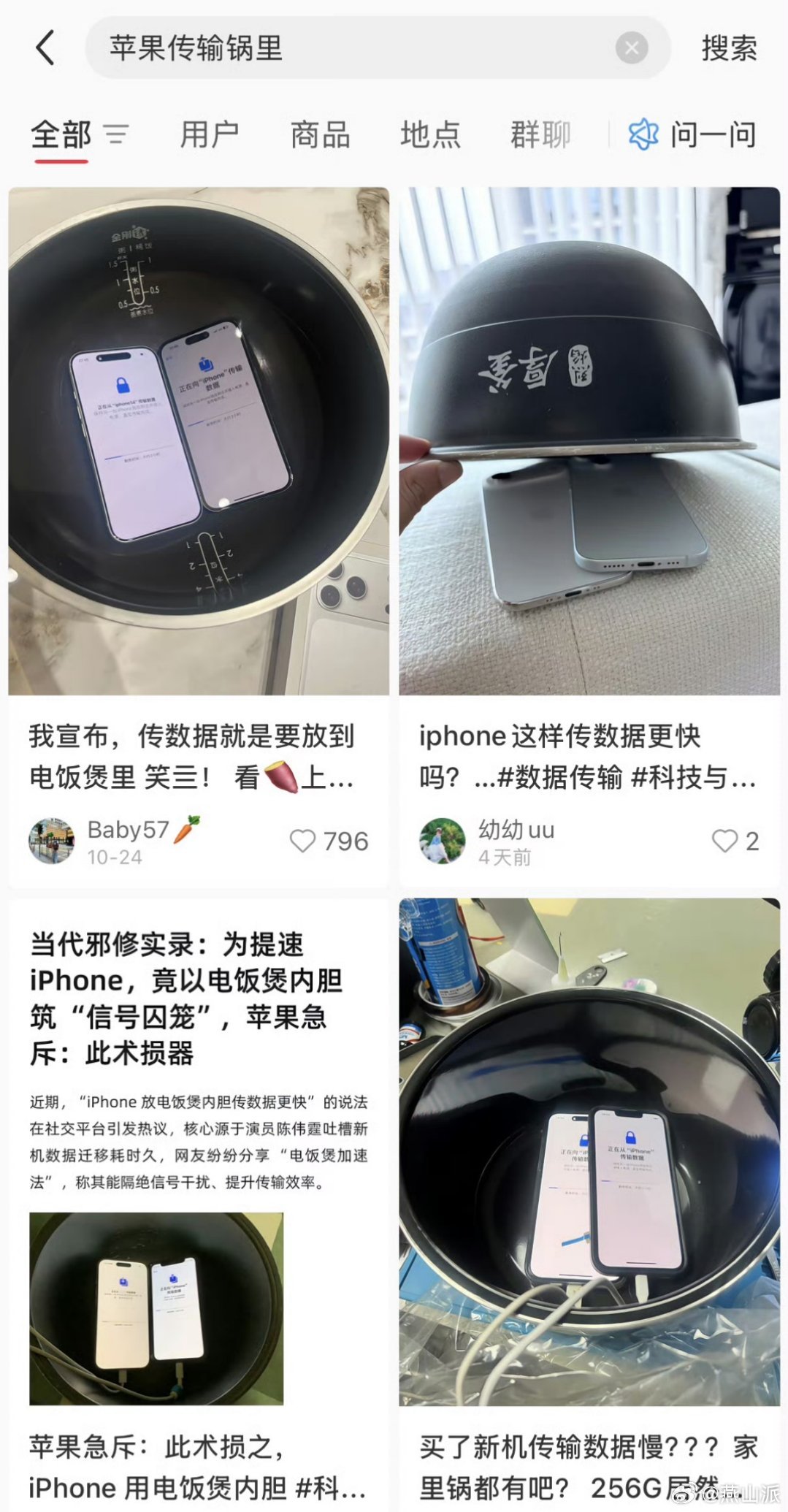Tap the heart icon on Baby57's post
Image resolution: width=788 pixels, height=1512 pixels.
(x=307, y=841)
